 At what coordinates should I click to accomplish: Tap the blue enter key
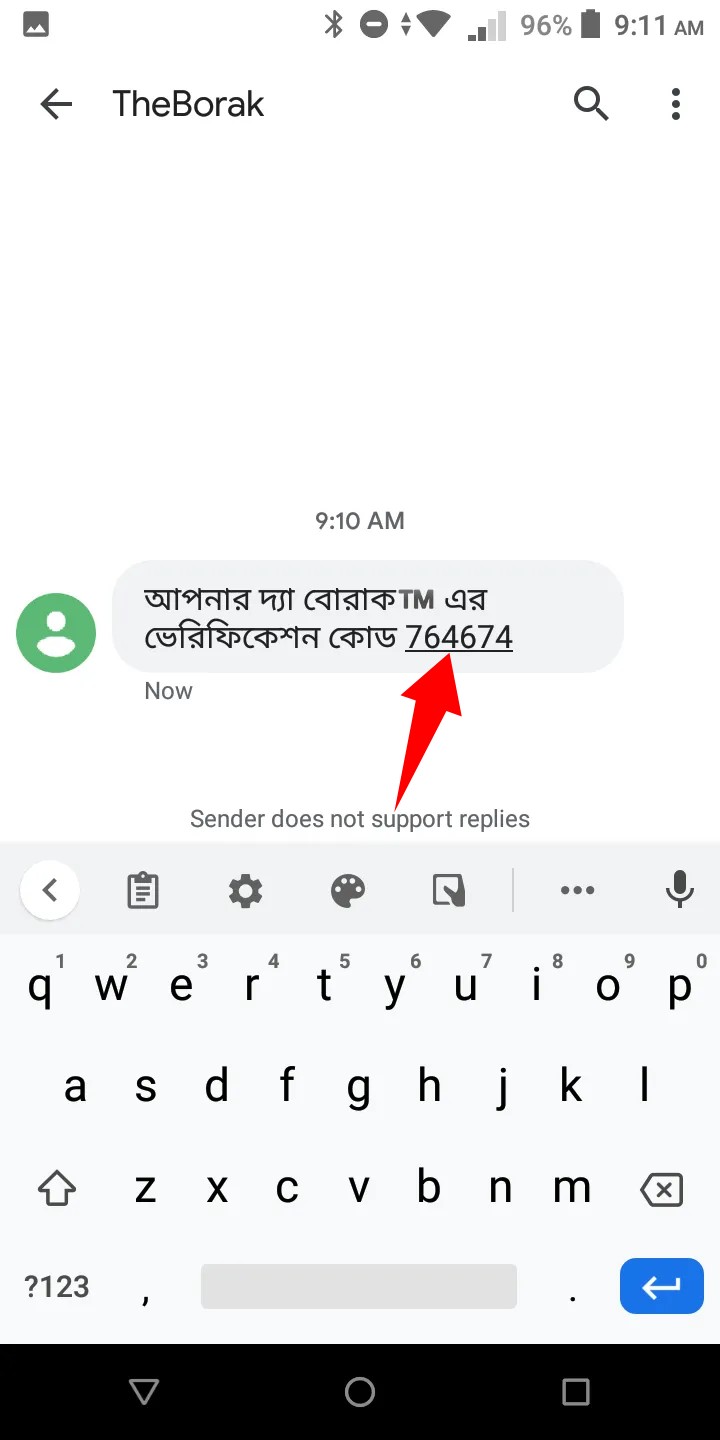pos(660,1286)
